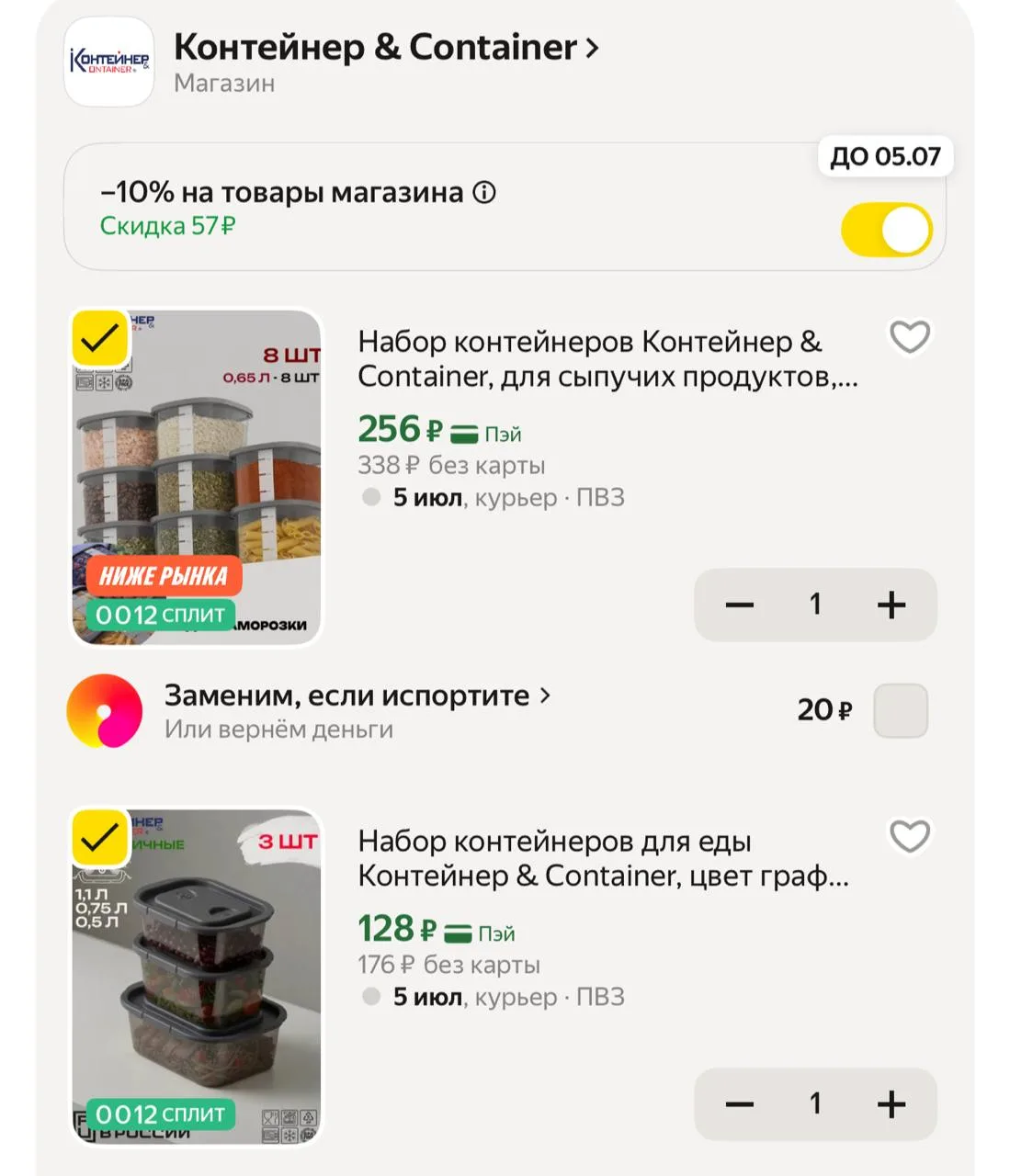Open the Набор контейнеров для еды product
Image resolution: width=1010 pixels, height=1176 pixels.
point(604,858)
